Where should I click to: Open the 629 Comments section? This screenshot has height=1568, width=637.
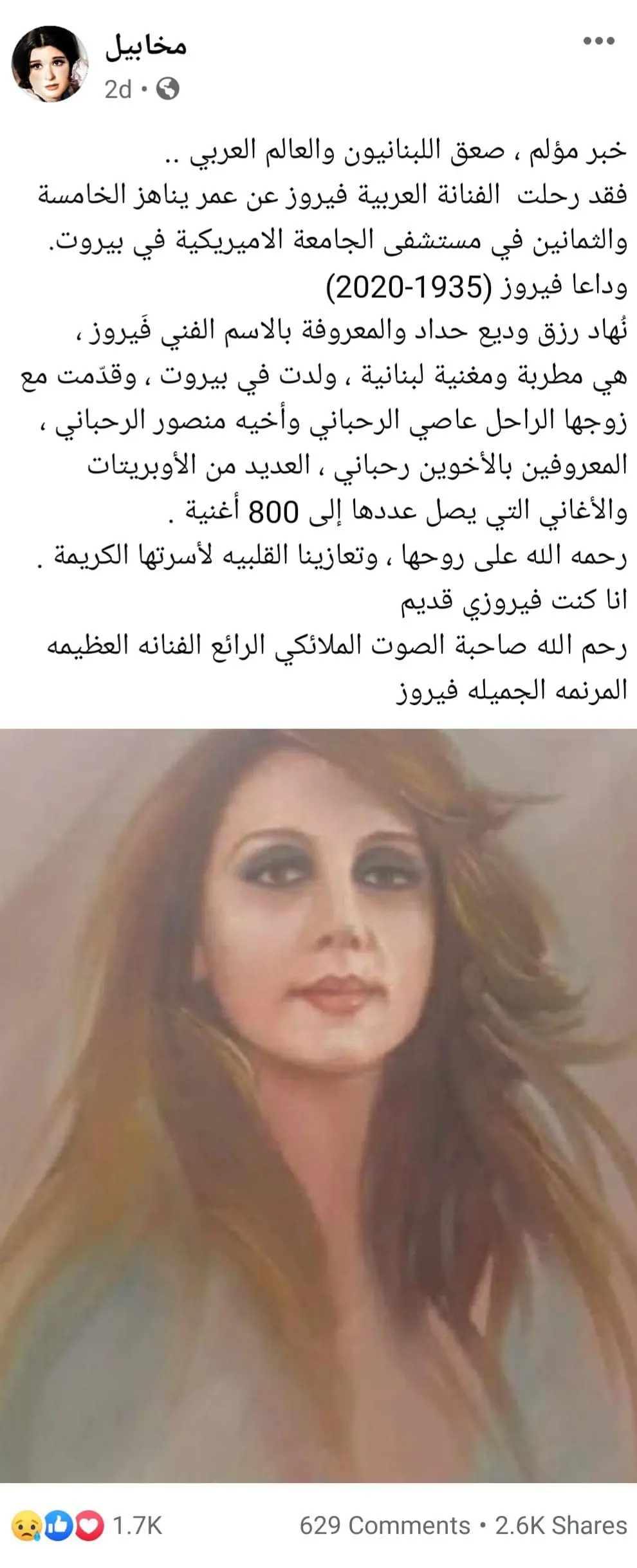click(384, 1526)
